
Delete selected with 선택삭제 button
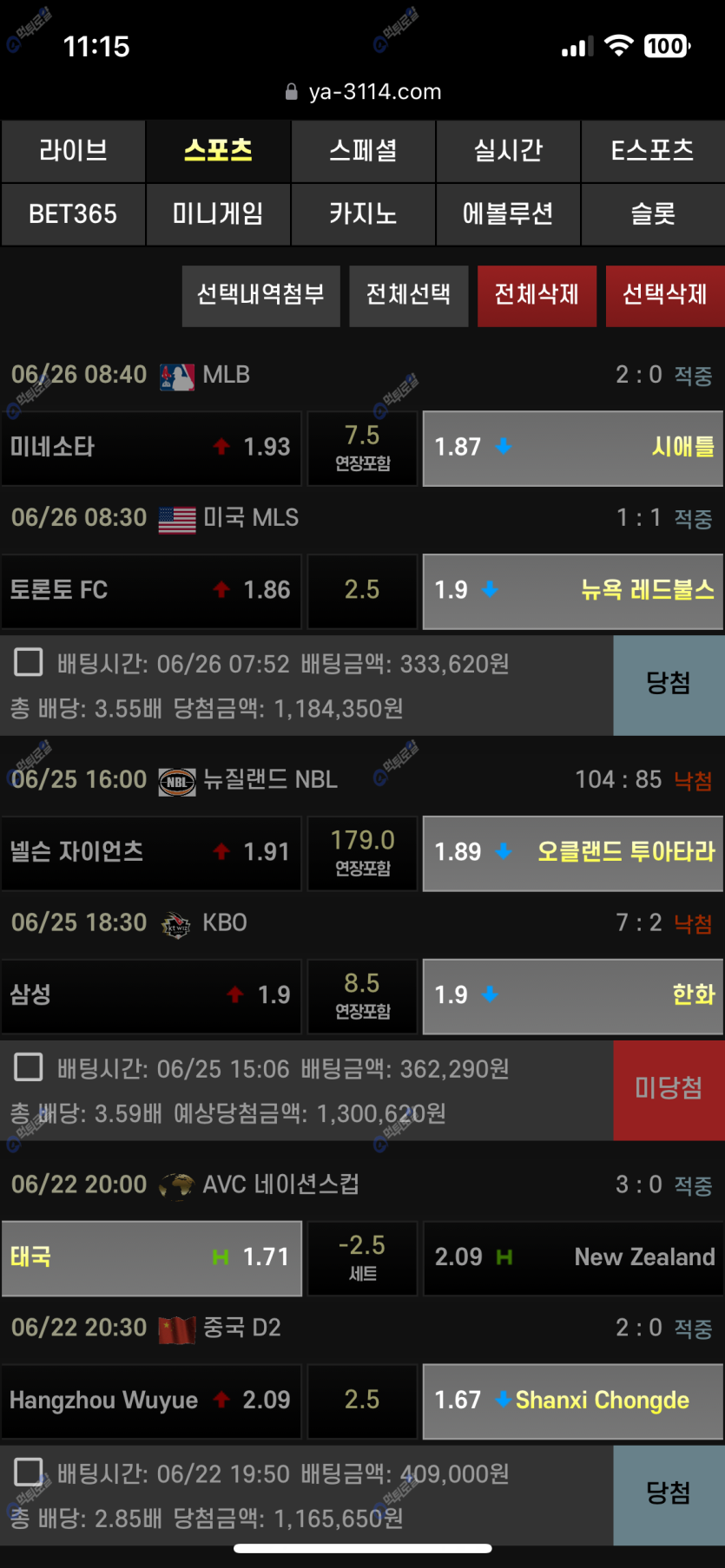point(664,295)
